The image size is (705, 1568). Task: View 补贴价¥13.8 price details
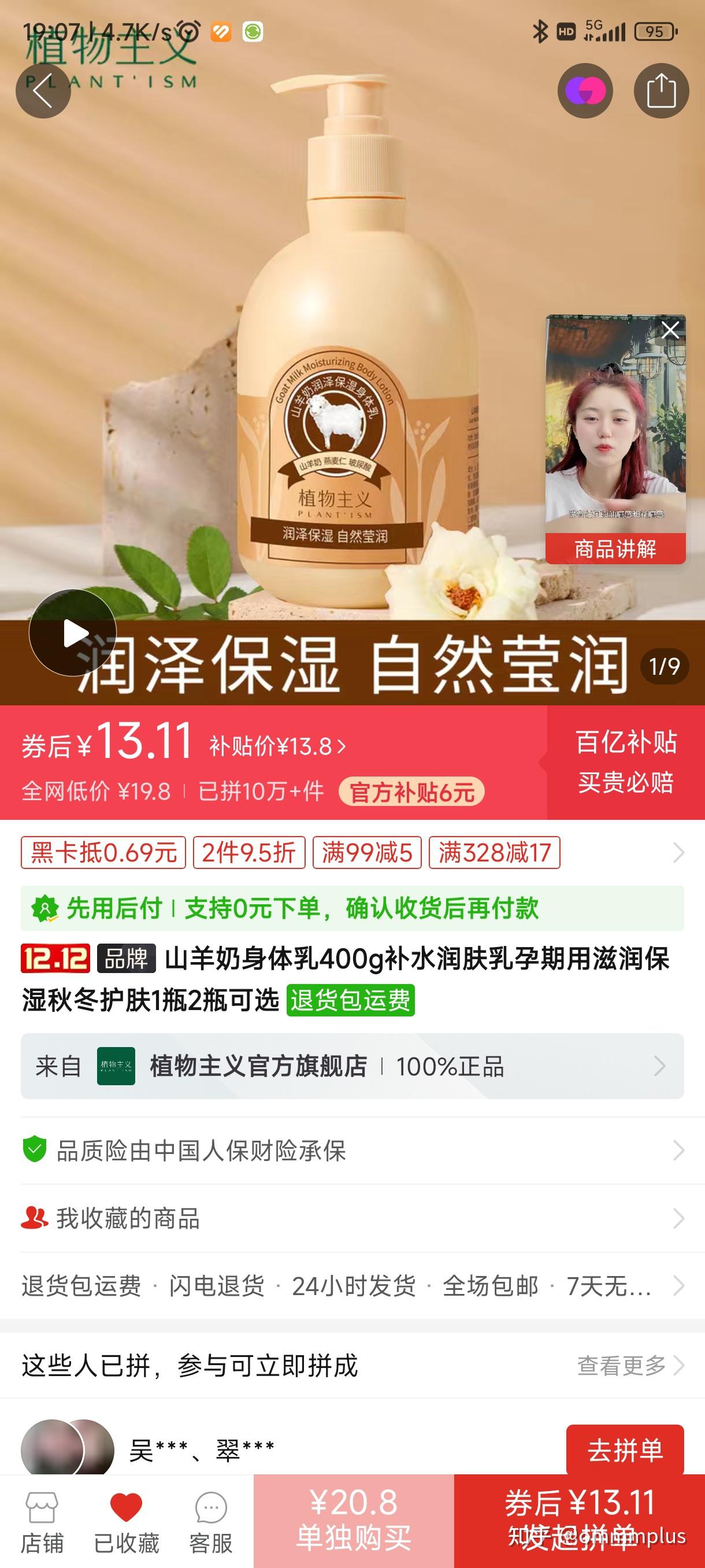click(x=278, y=746)
